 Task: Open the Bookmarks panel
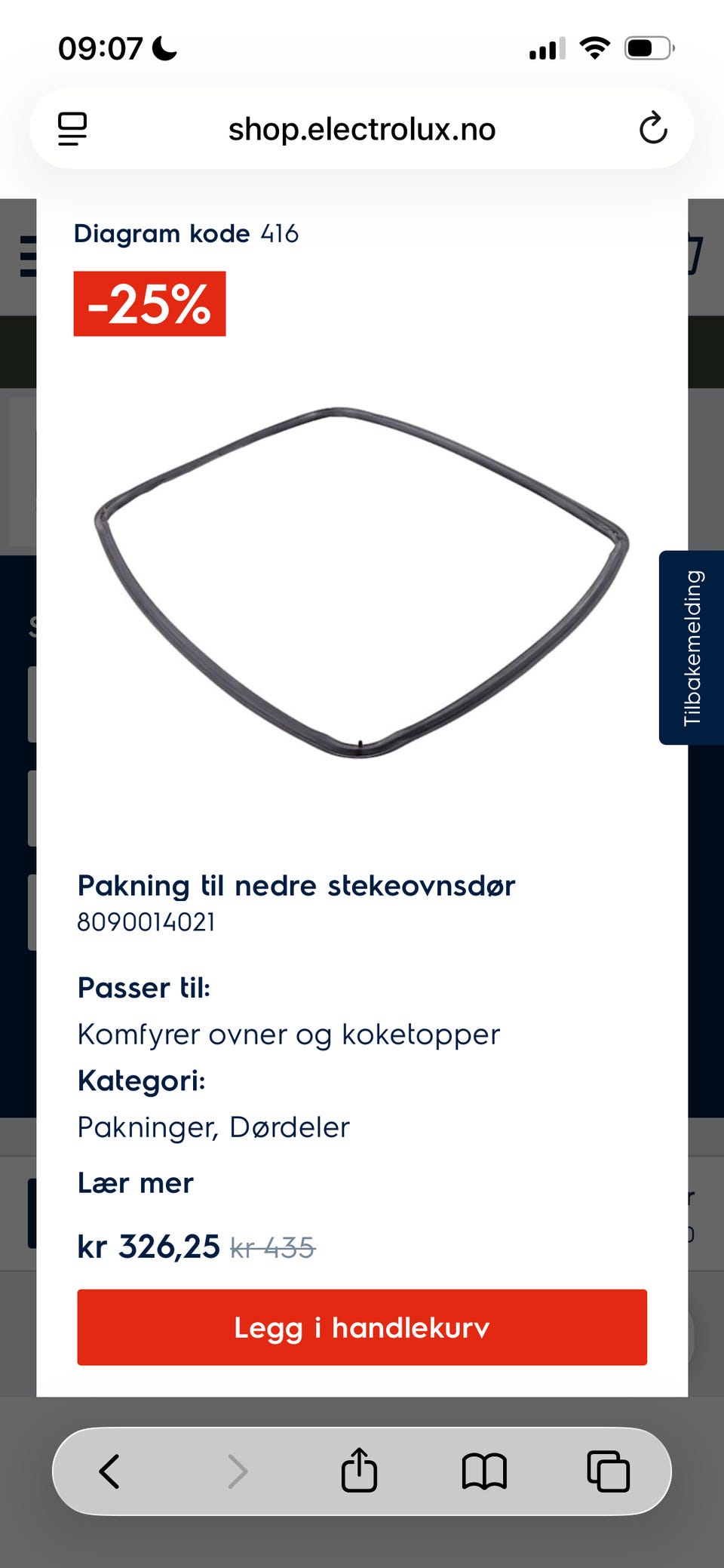tap(483, 1470)
